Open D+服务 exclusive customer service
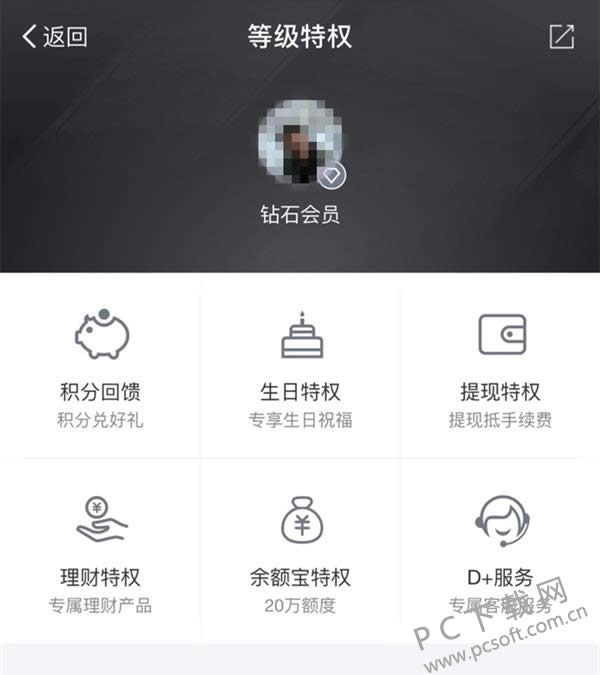 point(501,550)
